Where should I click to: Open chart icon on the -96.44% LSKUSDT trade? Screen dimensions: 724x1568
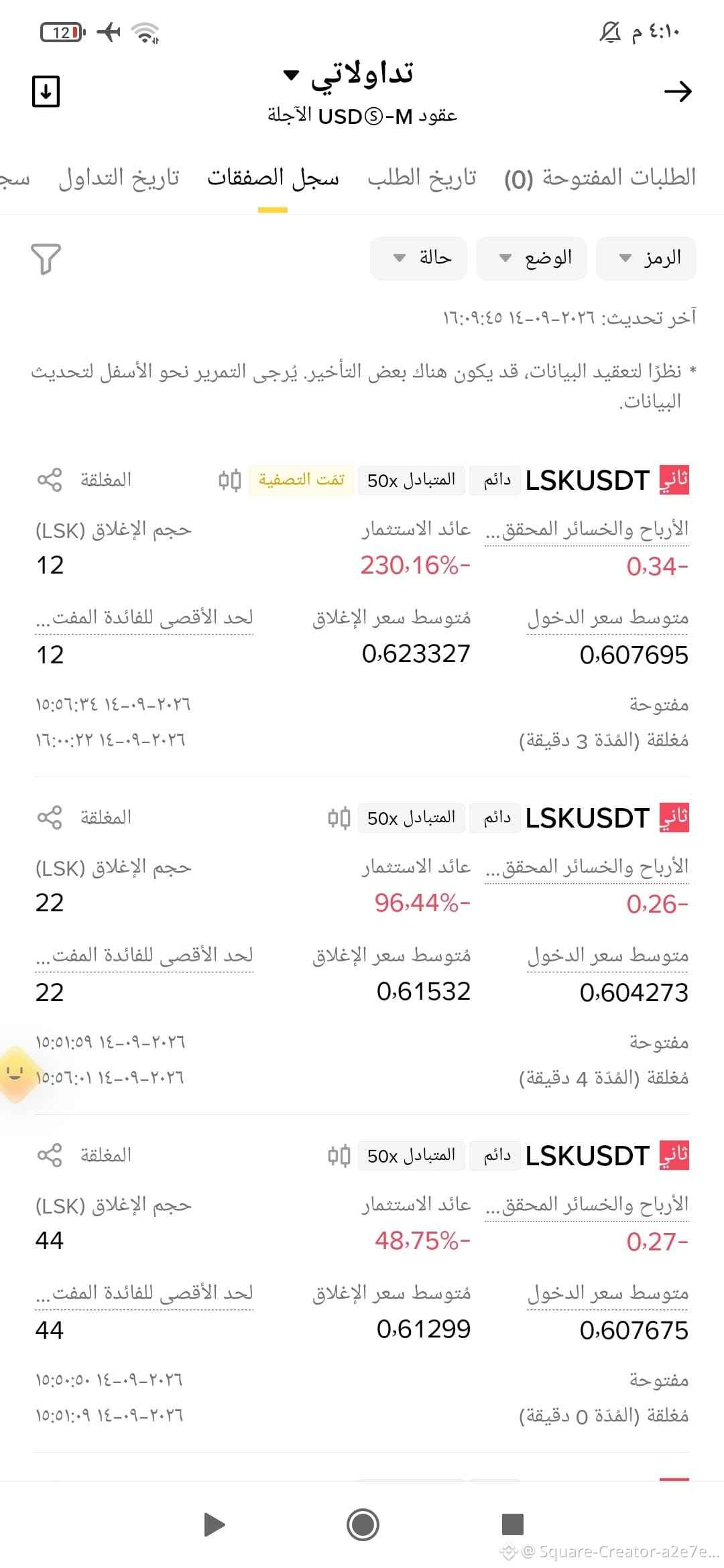tap(339, 818)
